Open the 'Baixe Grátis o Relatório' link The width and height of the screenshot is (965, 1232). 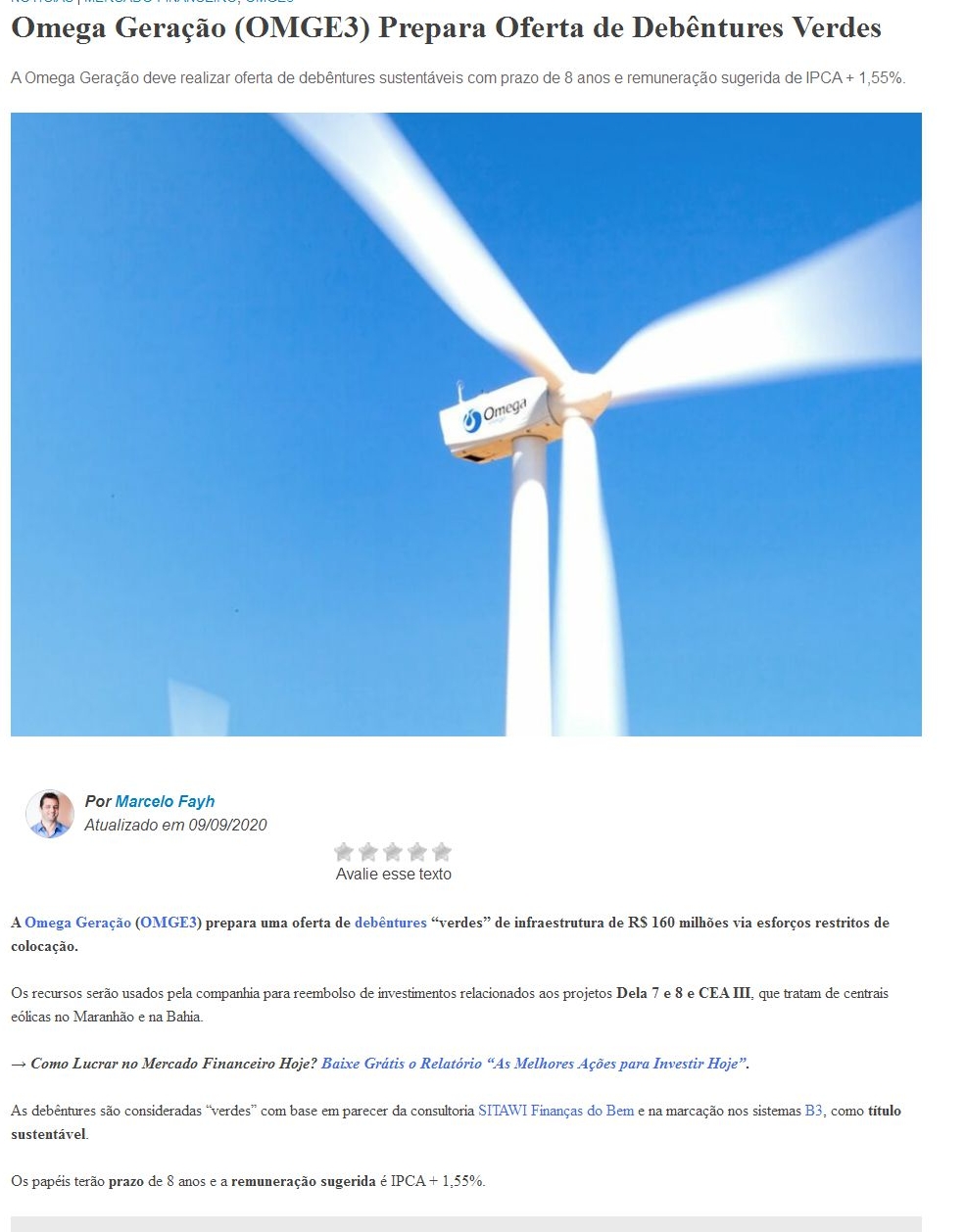click(534, 1064)
